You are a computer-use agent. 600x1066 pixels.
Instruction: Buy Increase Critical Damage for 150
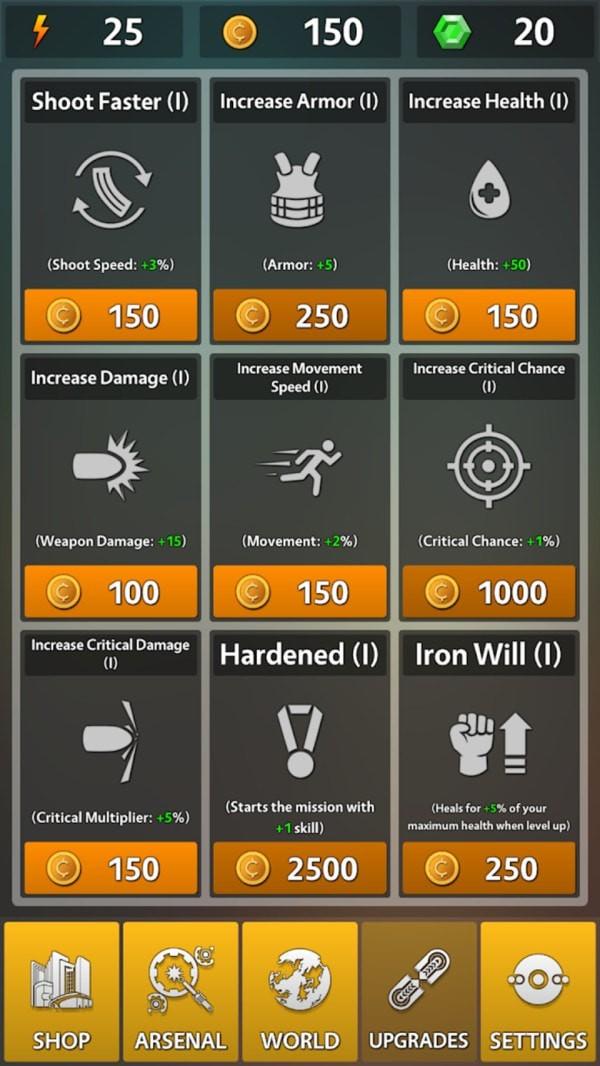110,868
